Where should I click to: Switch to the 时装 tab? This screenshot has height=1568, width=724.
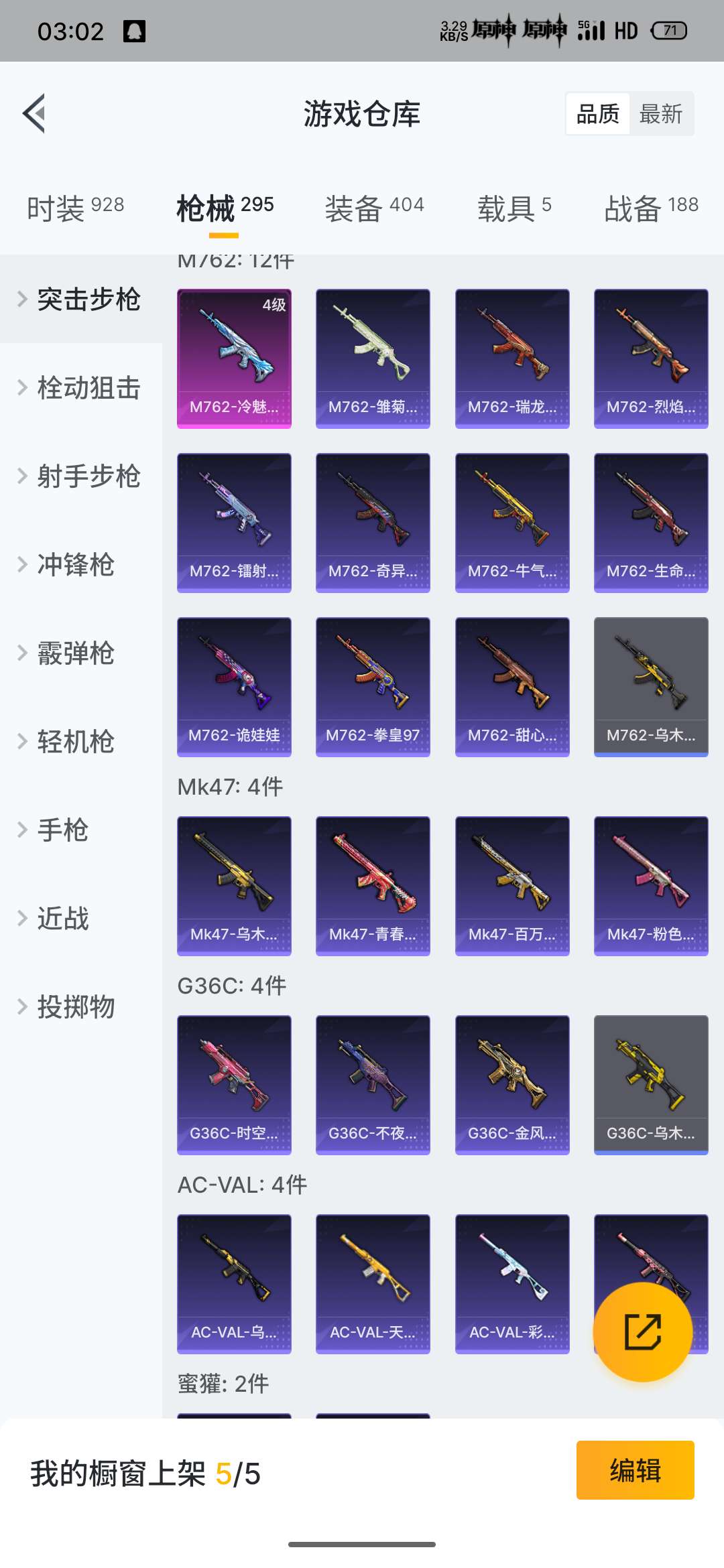75,208
